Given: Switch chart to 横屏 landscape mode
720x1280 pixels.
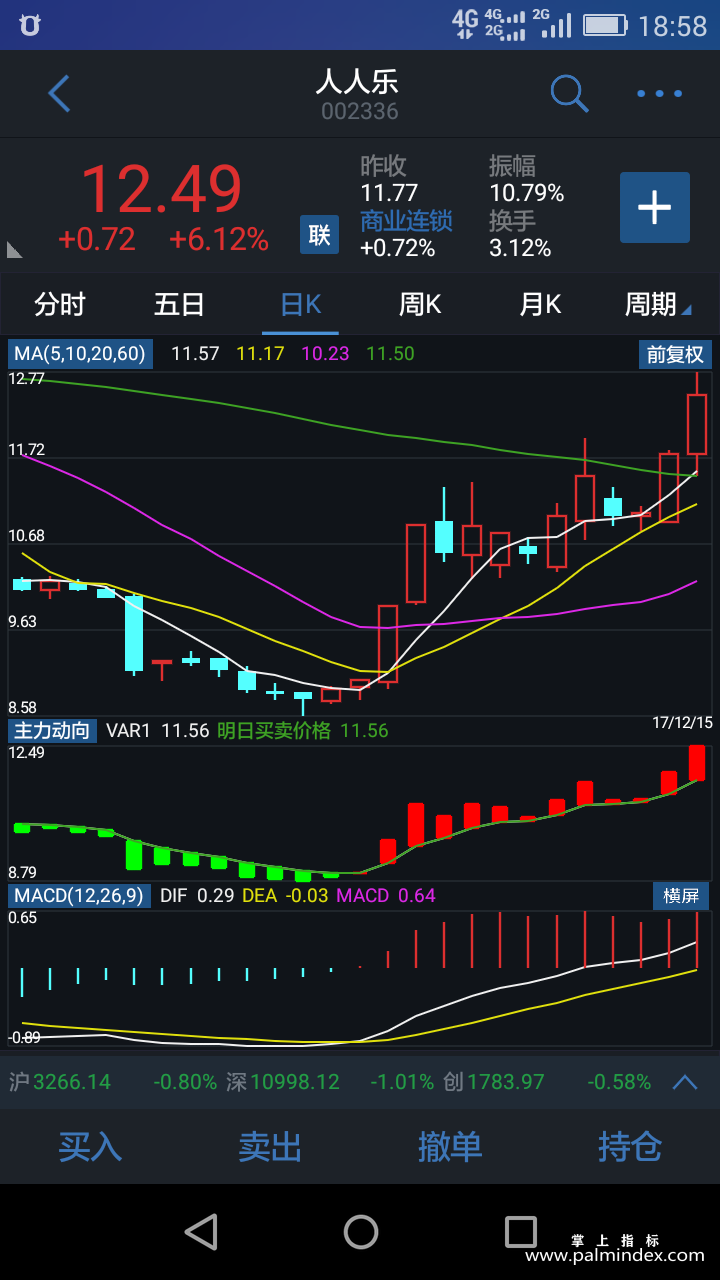Looking at the screenshot, I should tap(681, 895).
